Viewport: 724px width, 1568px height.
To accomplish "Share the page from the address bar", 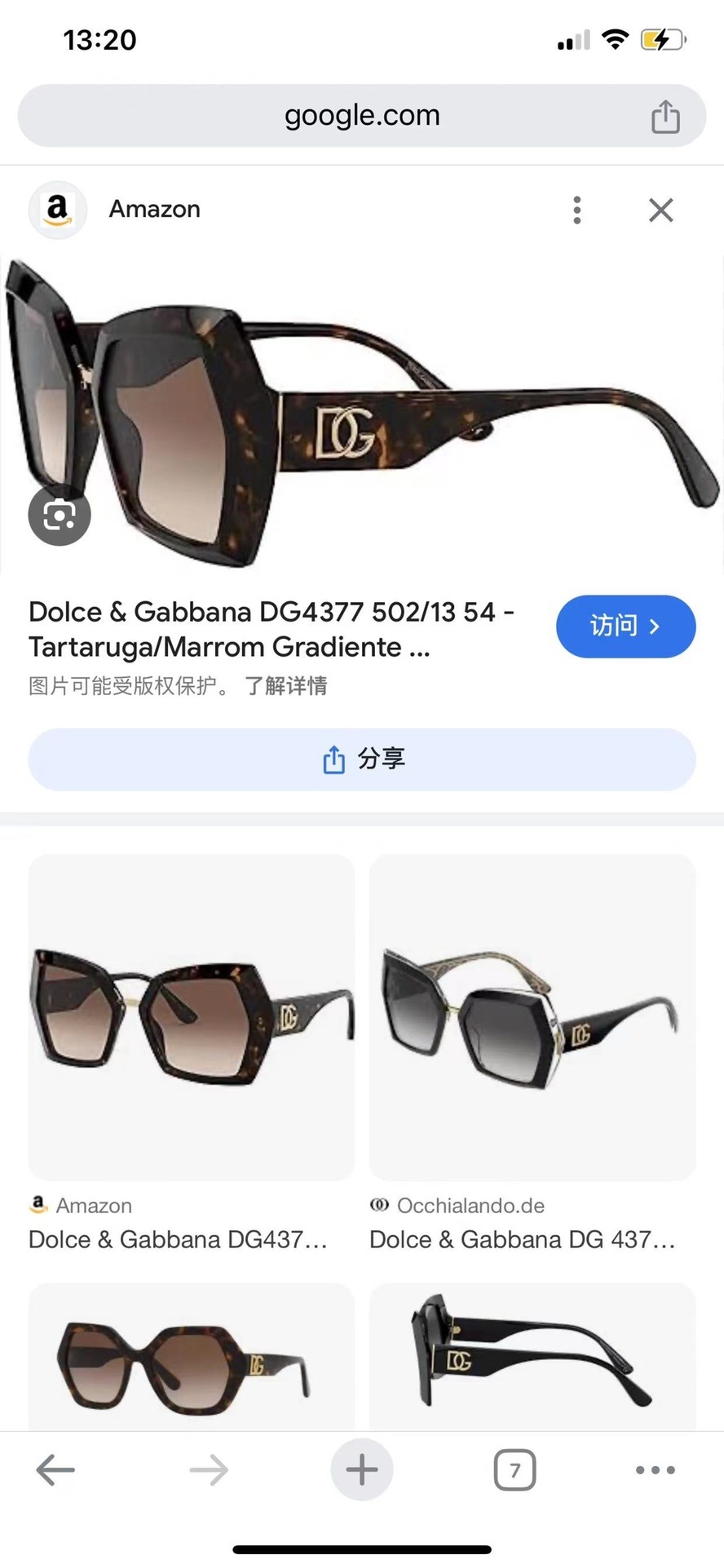I will (665, 117).
